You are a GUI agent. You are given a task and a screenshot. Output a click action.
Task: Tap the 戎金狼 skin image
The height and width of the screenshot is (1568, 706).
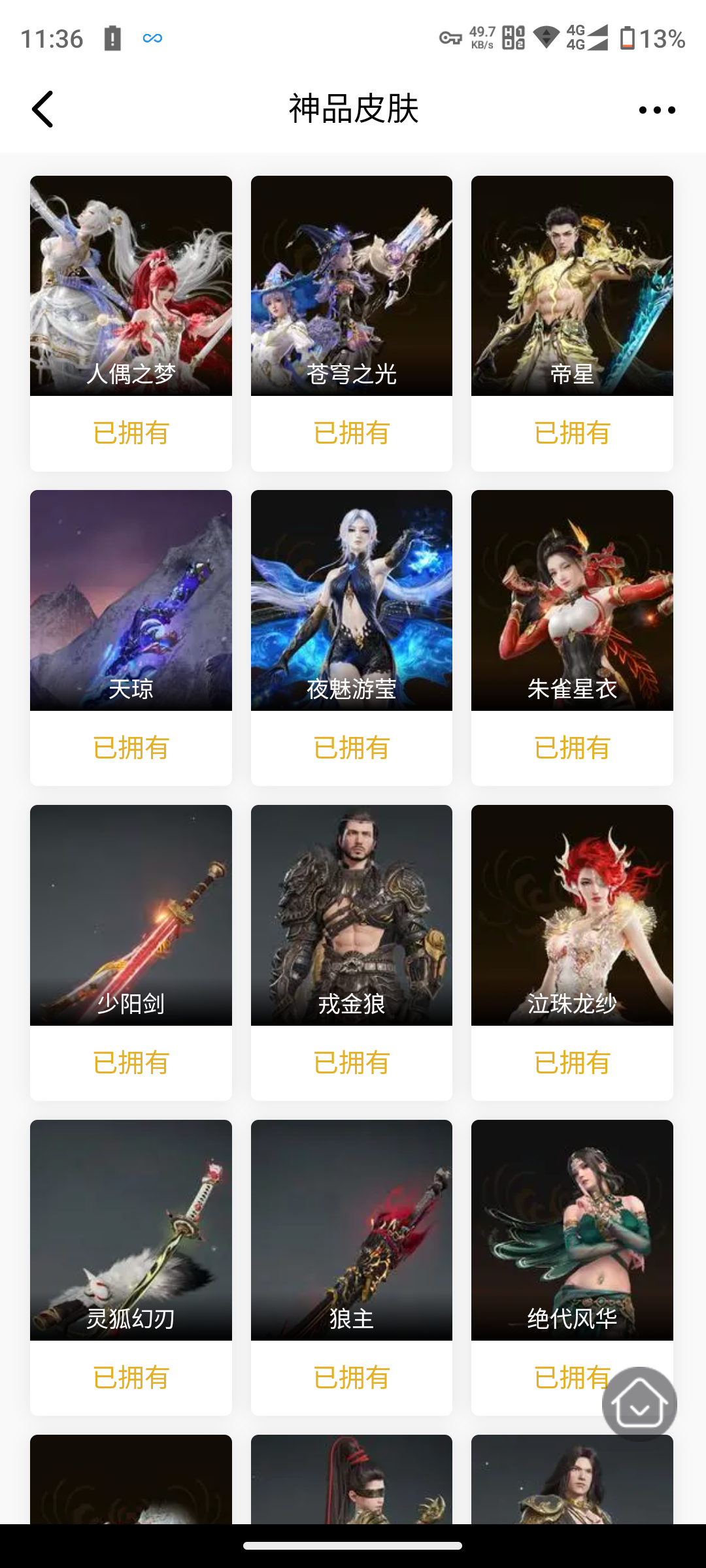351,915
